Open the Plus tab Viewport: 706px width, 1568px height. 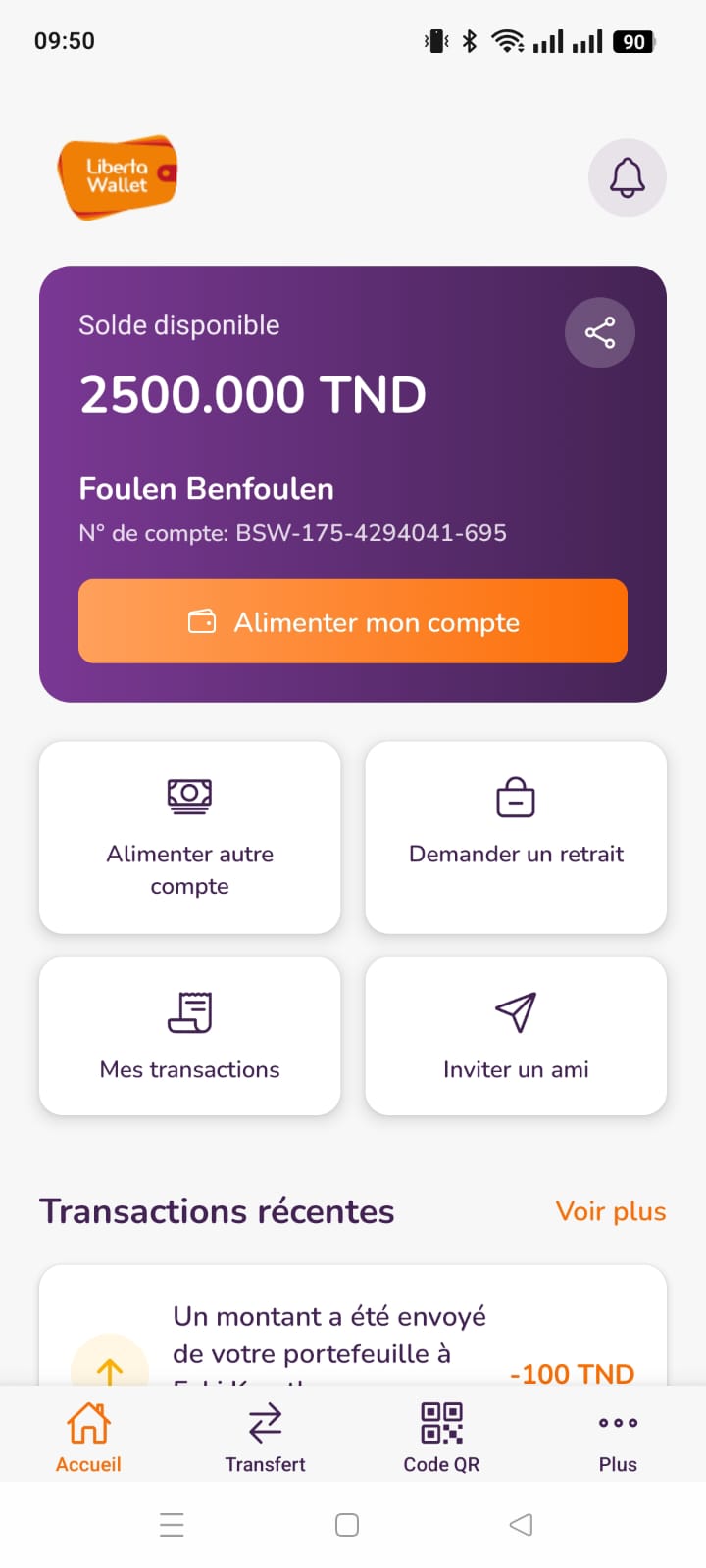pyautogui.click(x=618, y=1436)
